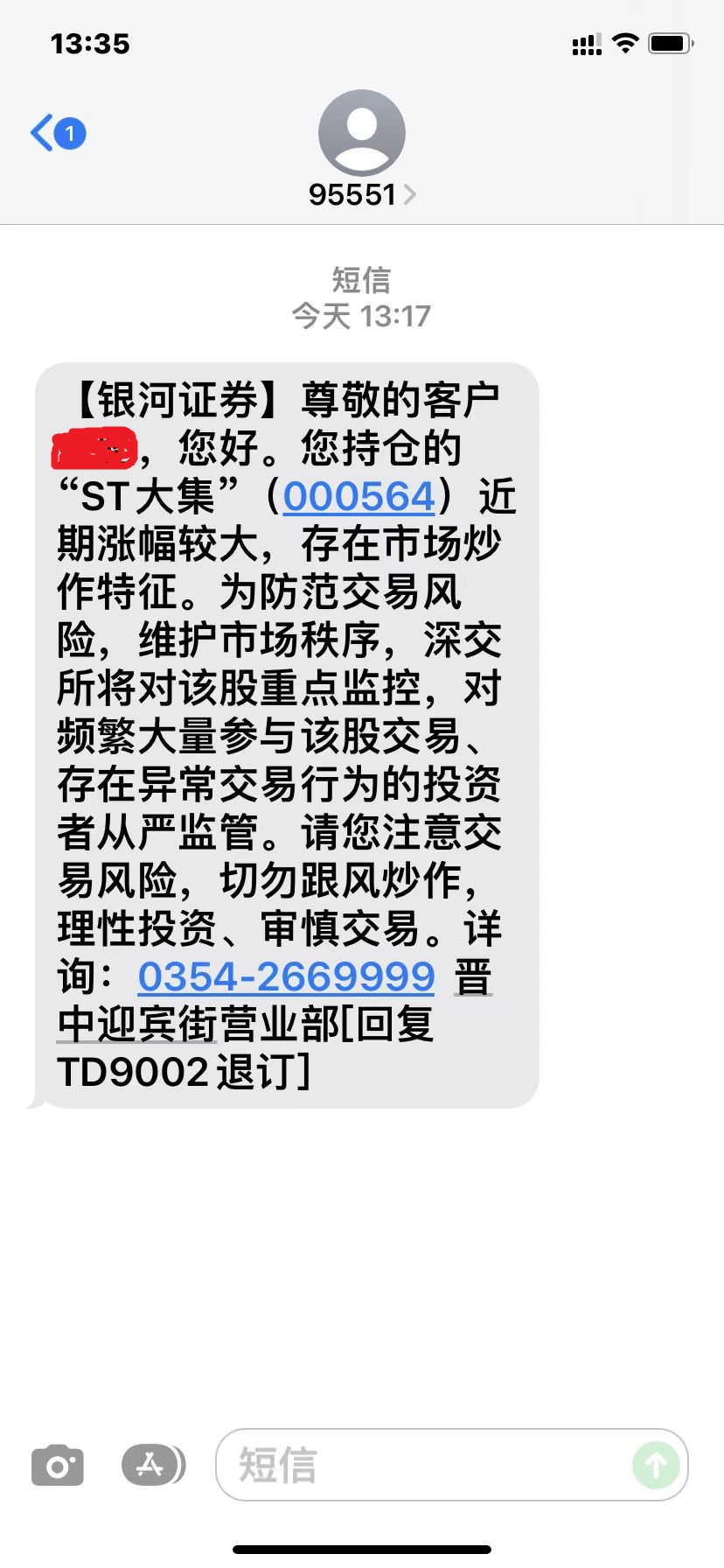This screenshot has width=724, height=1568.
Task: Focus the 短信 text input field
Action: tap(420, 1465)
